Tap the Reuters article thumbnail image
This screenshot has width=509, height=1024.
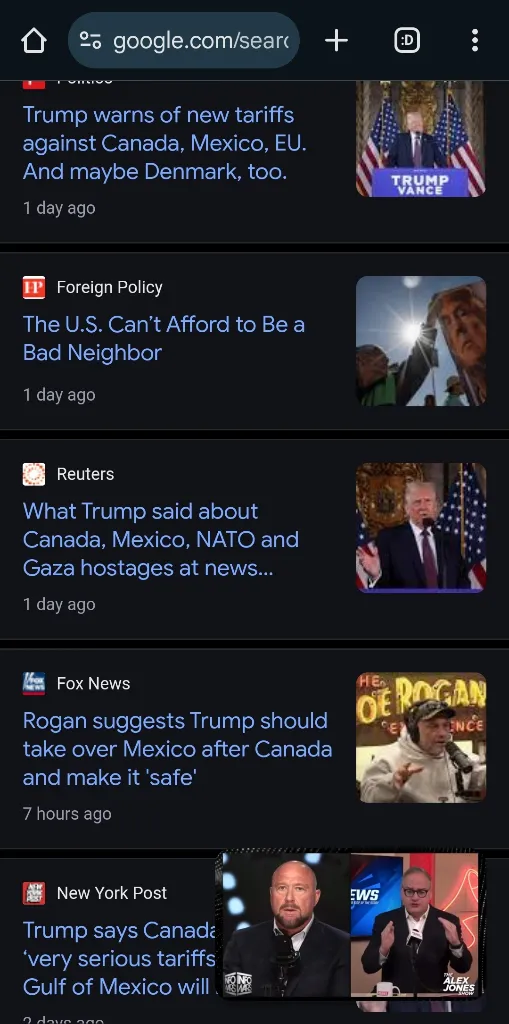tap(421, 528)
